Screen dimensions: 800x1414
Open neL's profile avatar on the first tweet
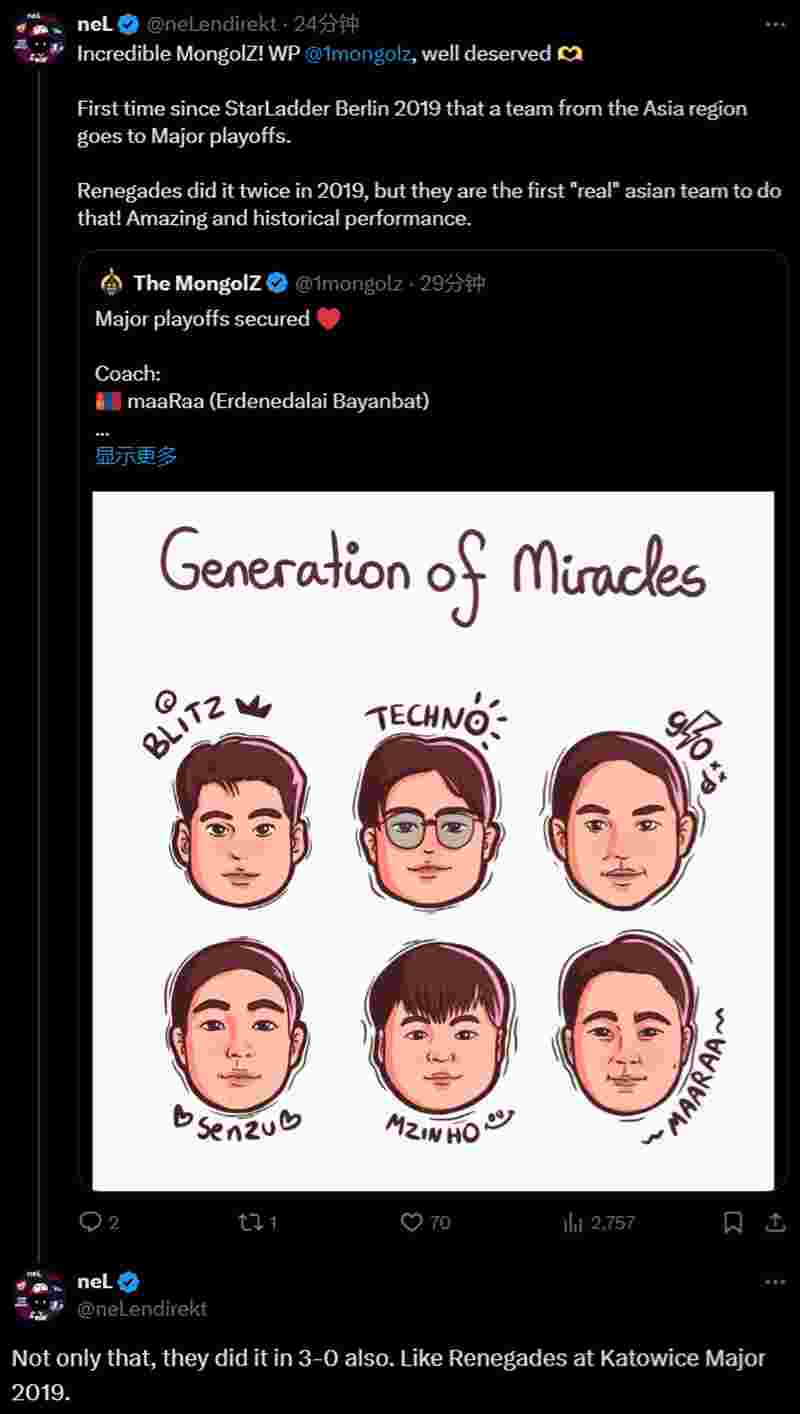click(x=39, y=38)
